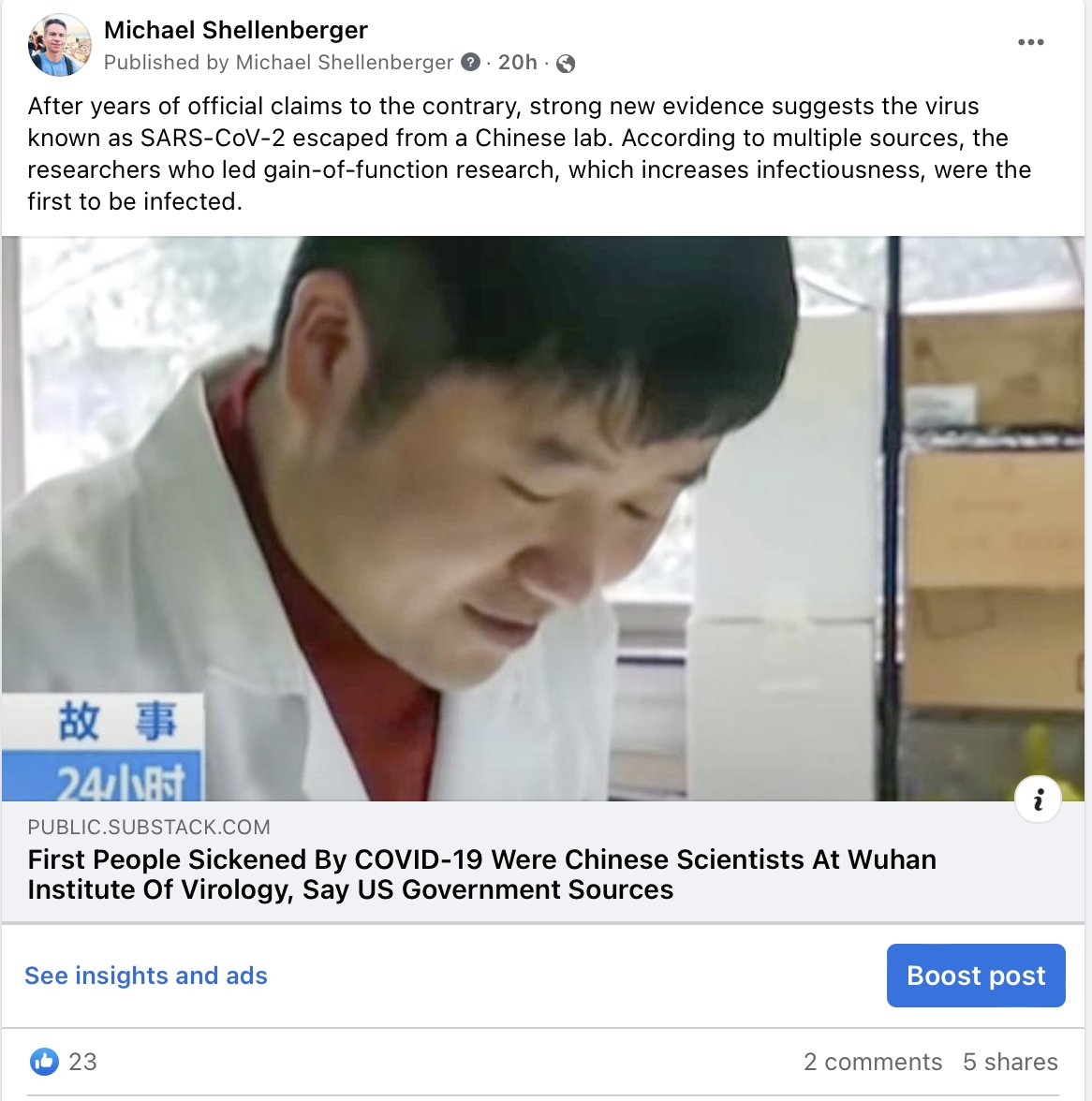The height and width of the screenshot is (1101, 1092).
Task: Open the Michael Shellenberger page name
Action: click(236, 30)
